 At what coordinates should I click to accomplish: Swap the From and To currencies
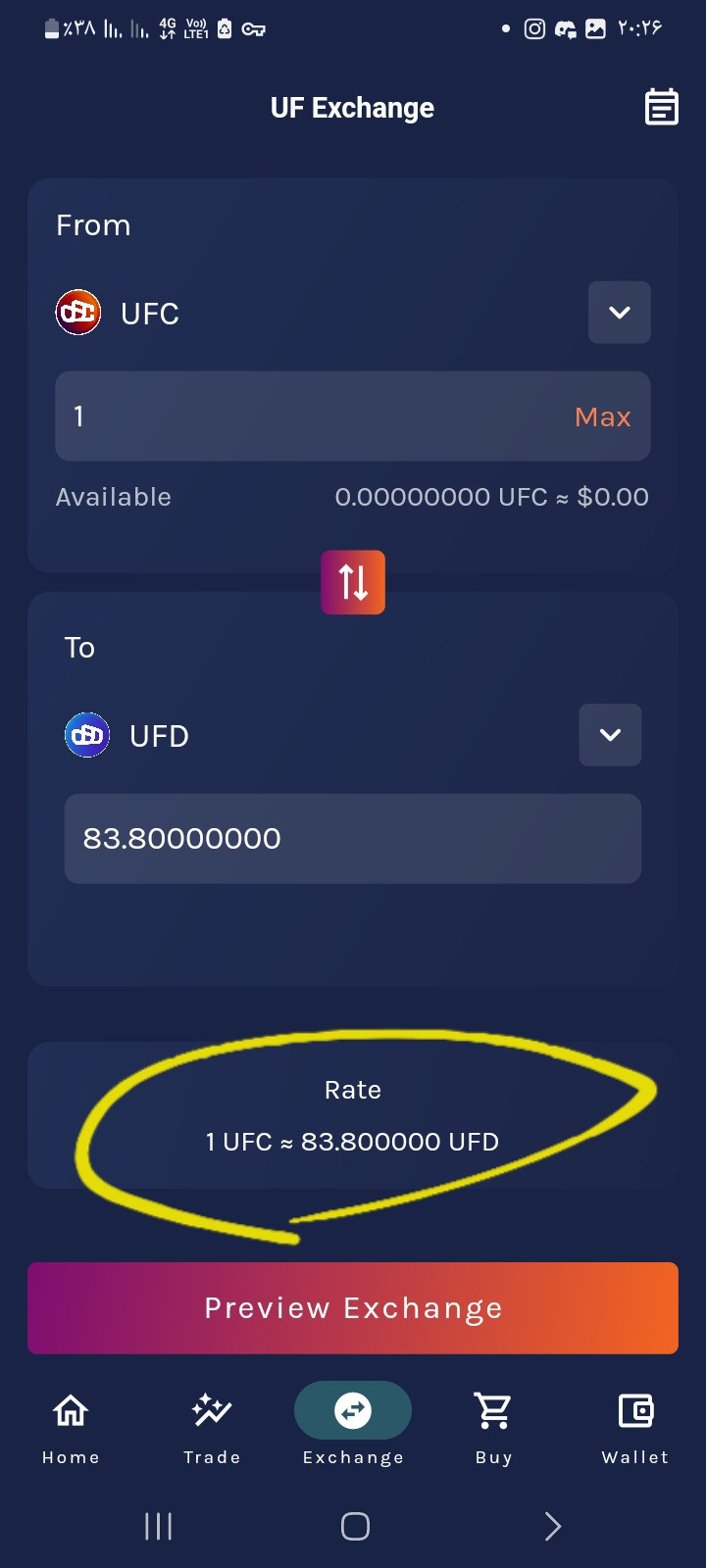353,582
